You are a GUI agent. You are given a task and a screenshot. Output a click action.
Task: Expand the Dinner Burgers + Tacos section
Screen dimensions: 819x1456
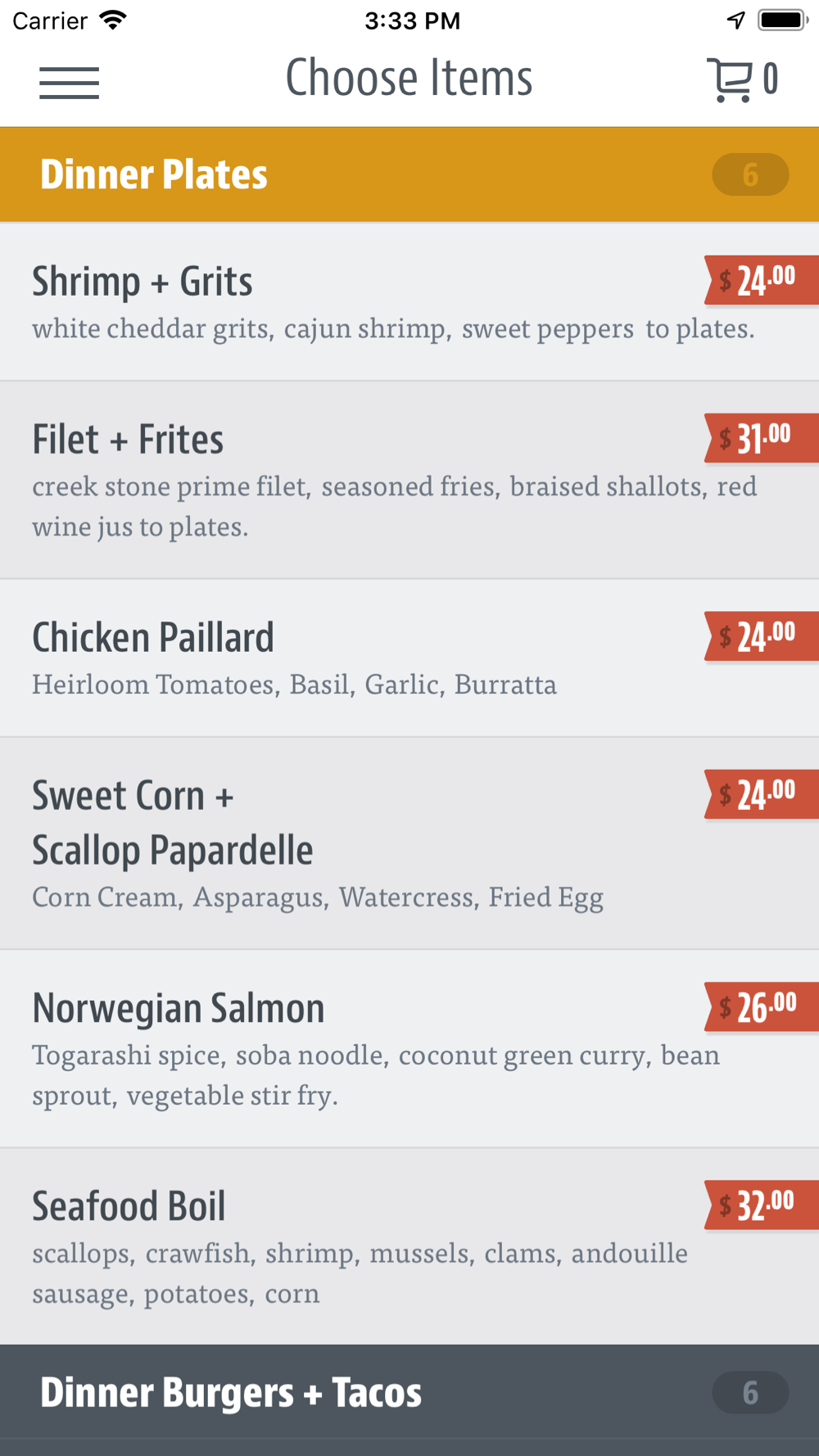409,1392
